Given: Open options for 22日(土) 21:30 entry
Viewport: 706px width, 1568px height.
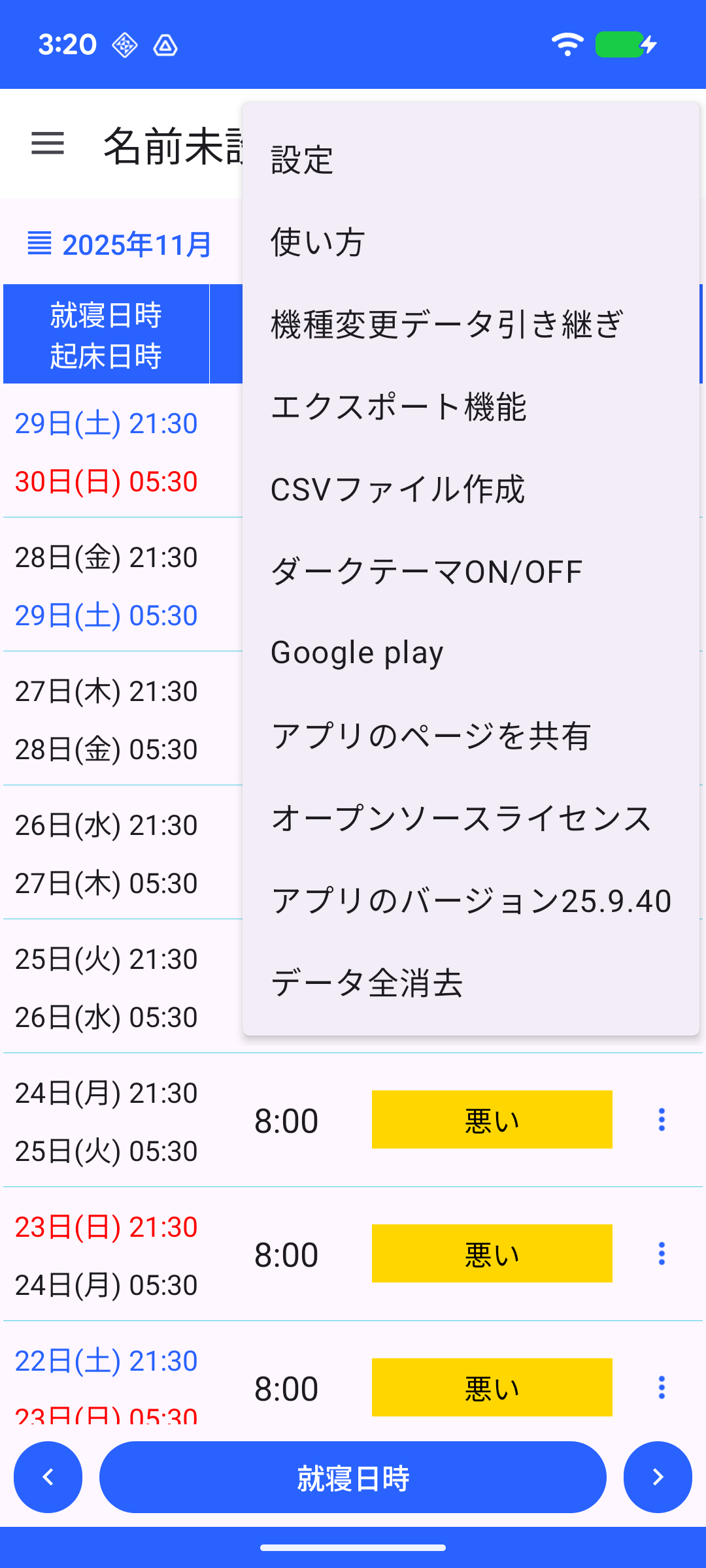Looking at the screenshot, I should tap(662, 1387).
